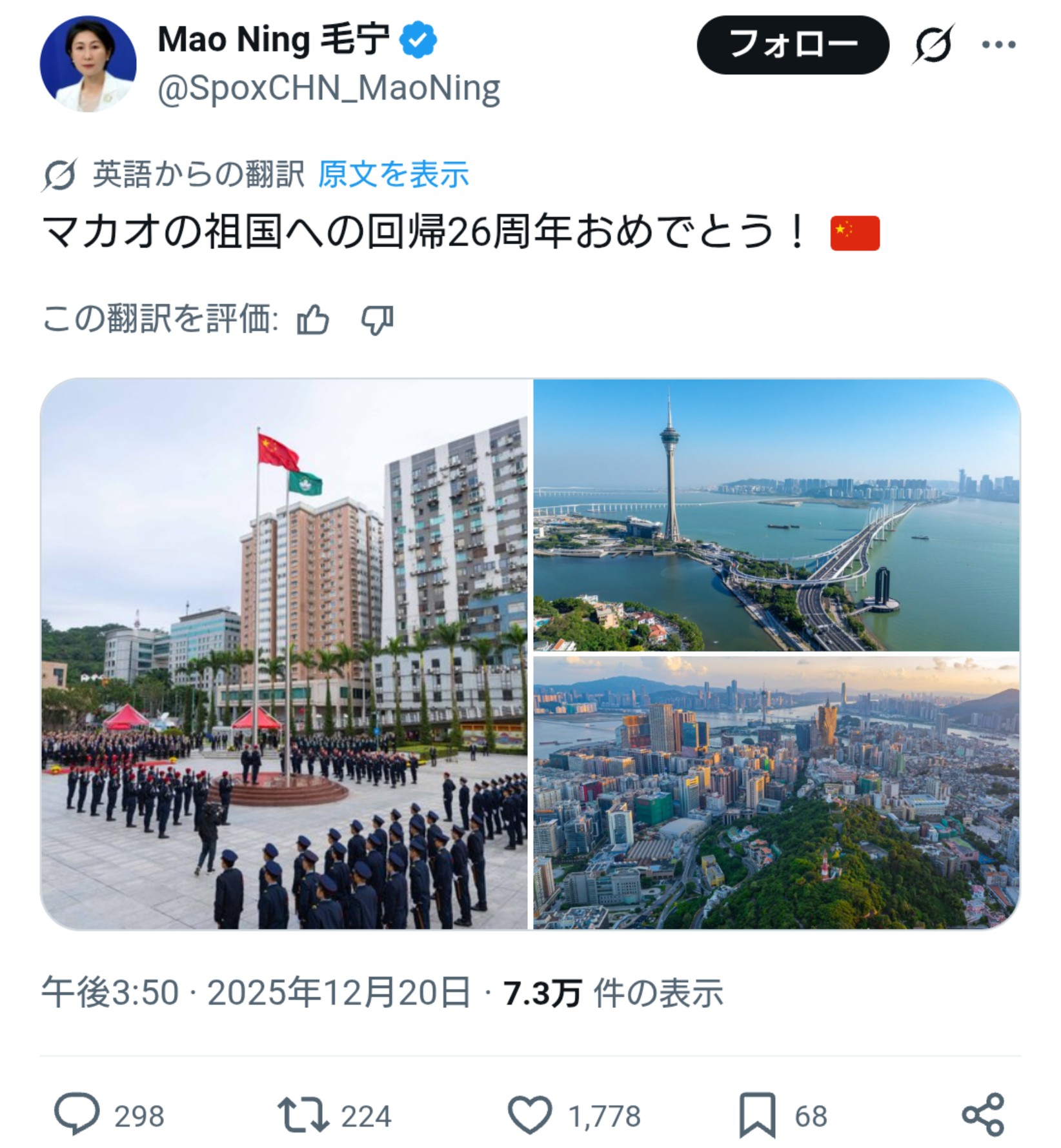This screenshot has height=1148, width=1061.
Task: Repost this tweet
Action: coord(303,1115)
